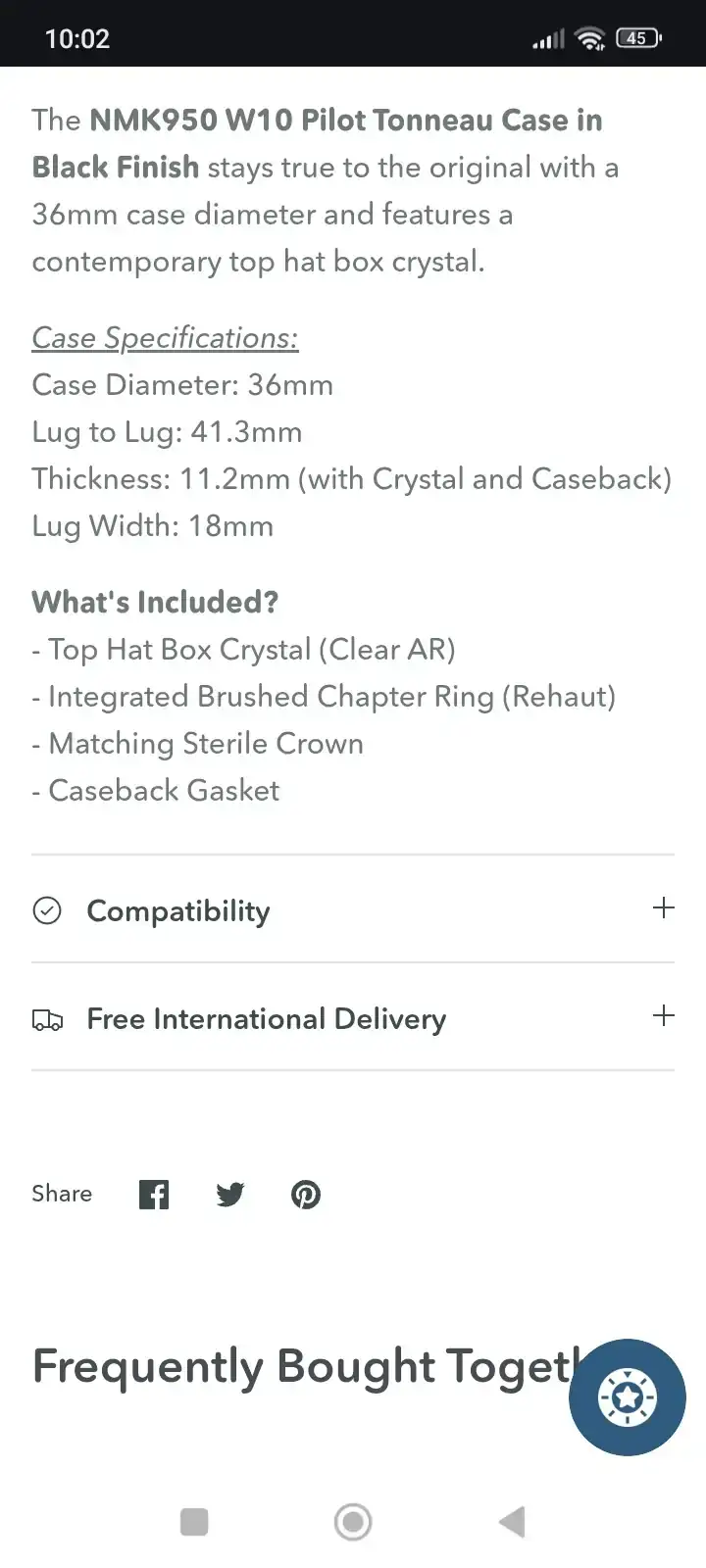706x1568 pixels.
Task: Open the rewards star floating button
Action: click(x=628, y=1396)
